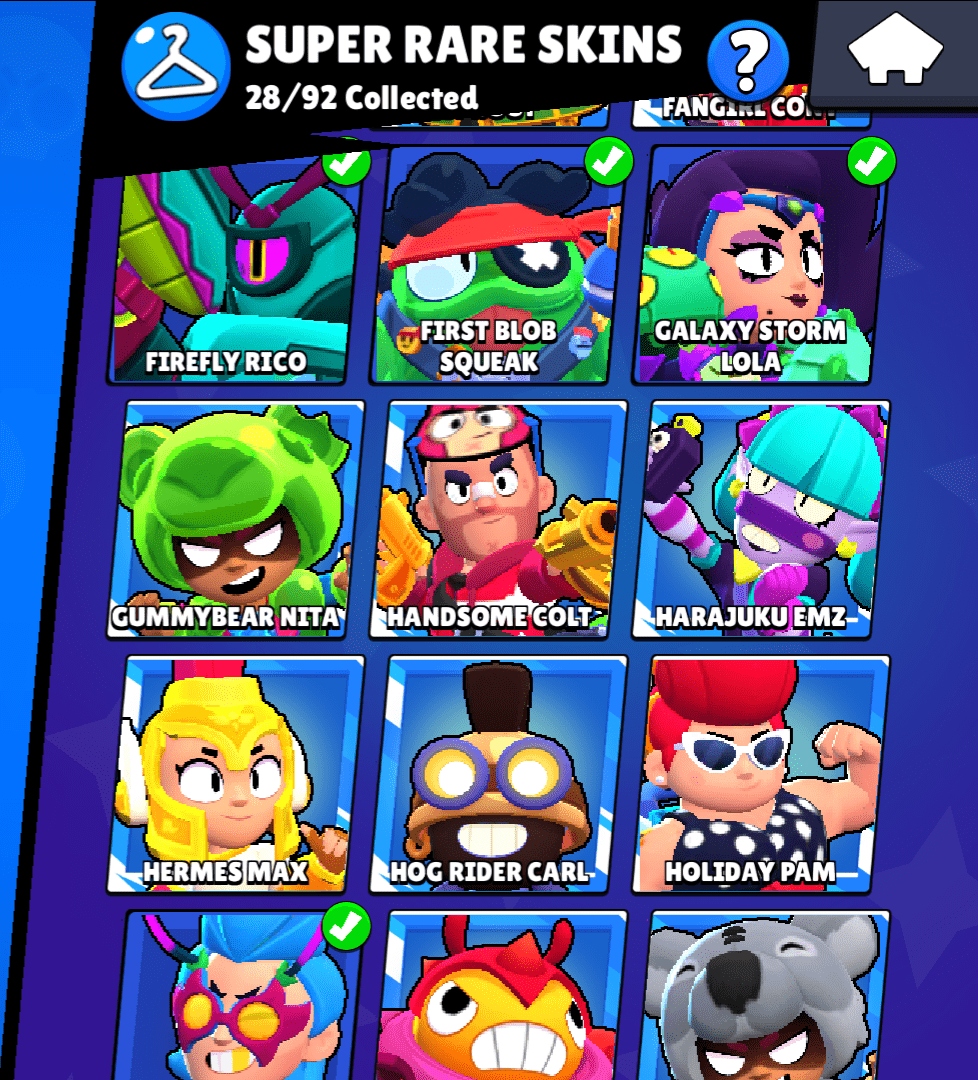This screenshot has height=1080, width=978.
Task: Open the Firefly Rico skin
Action: [232, 270]
